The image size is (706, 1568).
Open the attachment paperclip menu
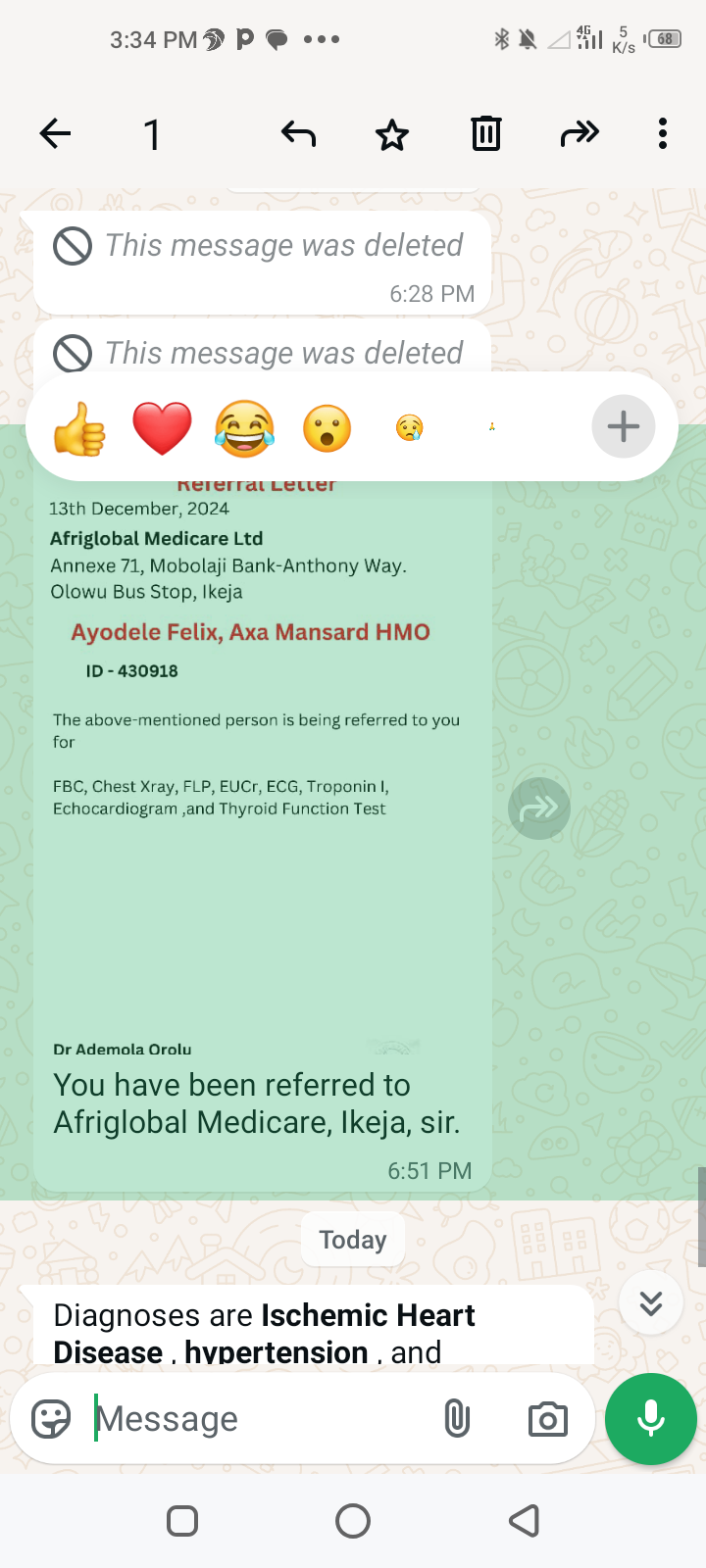point(457,1419)
